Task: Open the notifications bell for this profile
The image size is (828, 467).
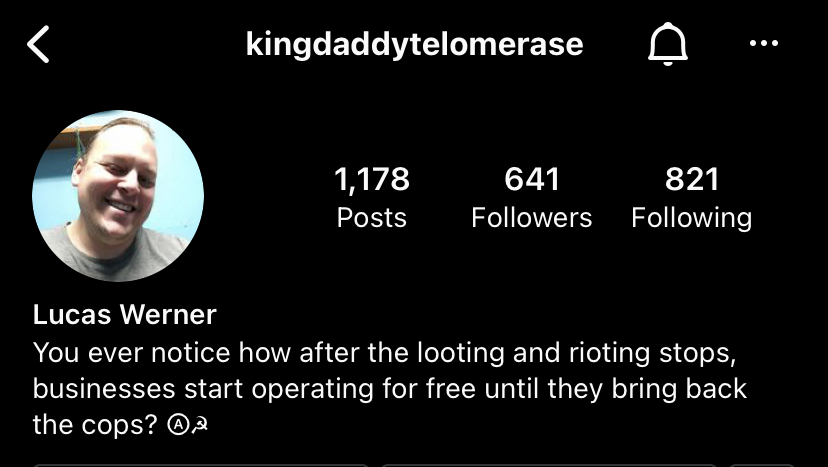Action: coord(667,45)
